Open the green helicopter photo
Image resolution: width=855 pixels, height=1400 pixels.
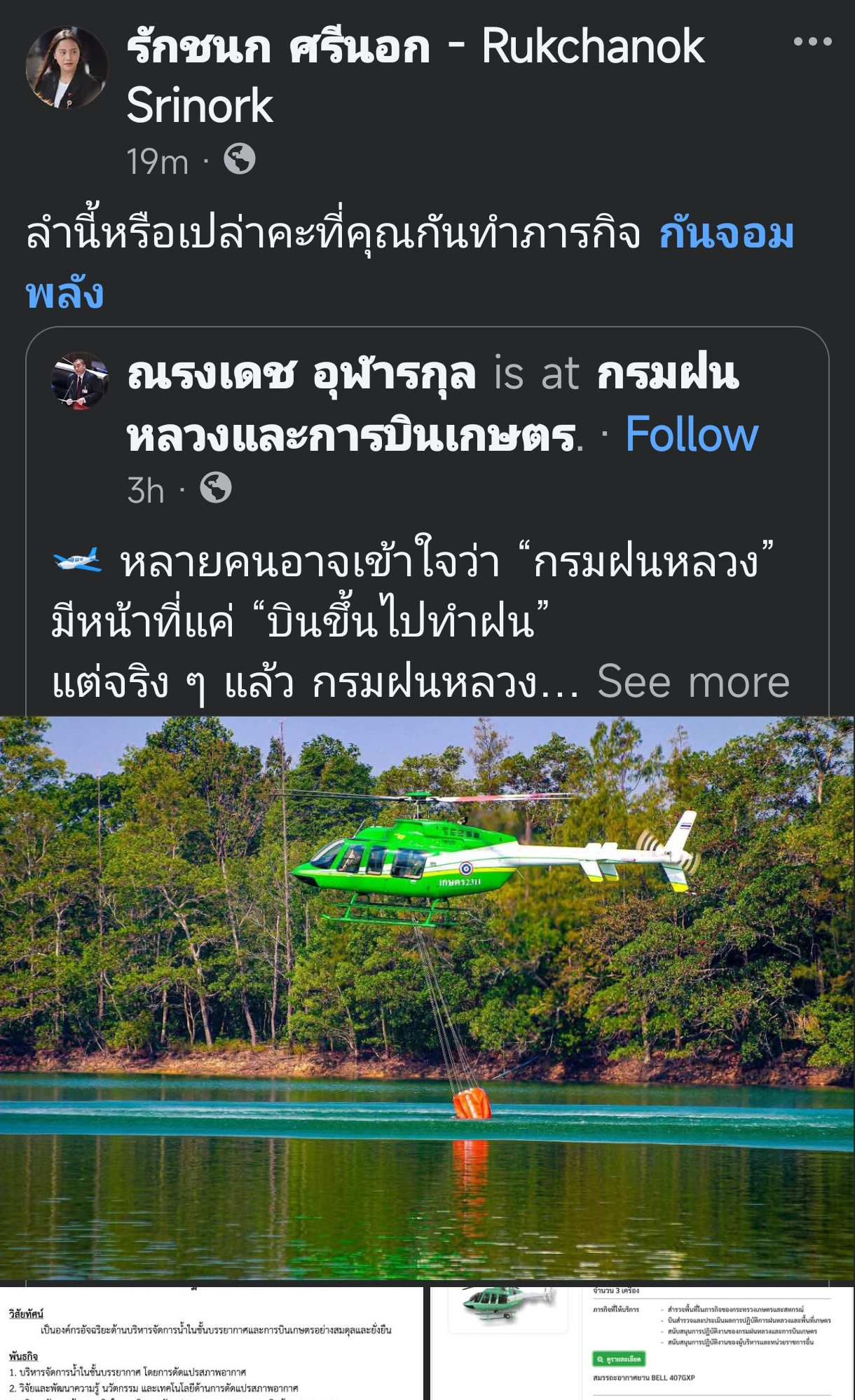click(427, 995)
